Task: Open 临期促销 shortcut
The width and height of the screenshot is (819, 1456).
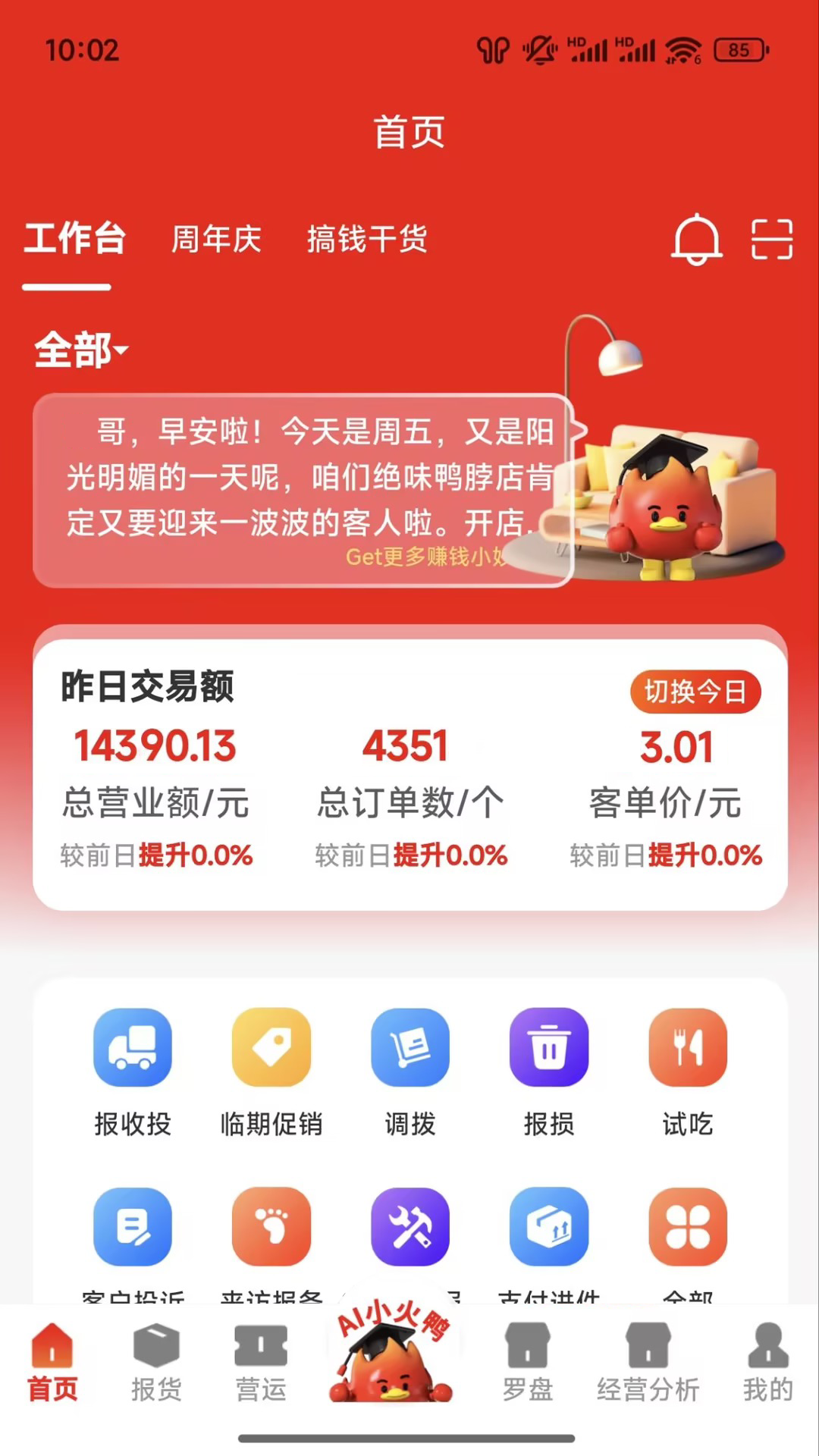Action: point(271,1071)
